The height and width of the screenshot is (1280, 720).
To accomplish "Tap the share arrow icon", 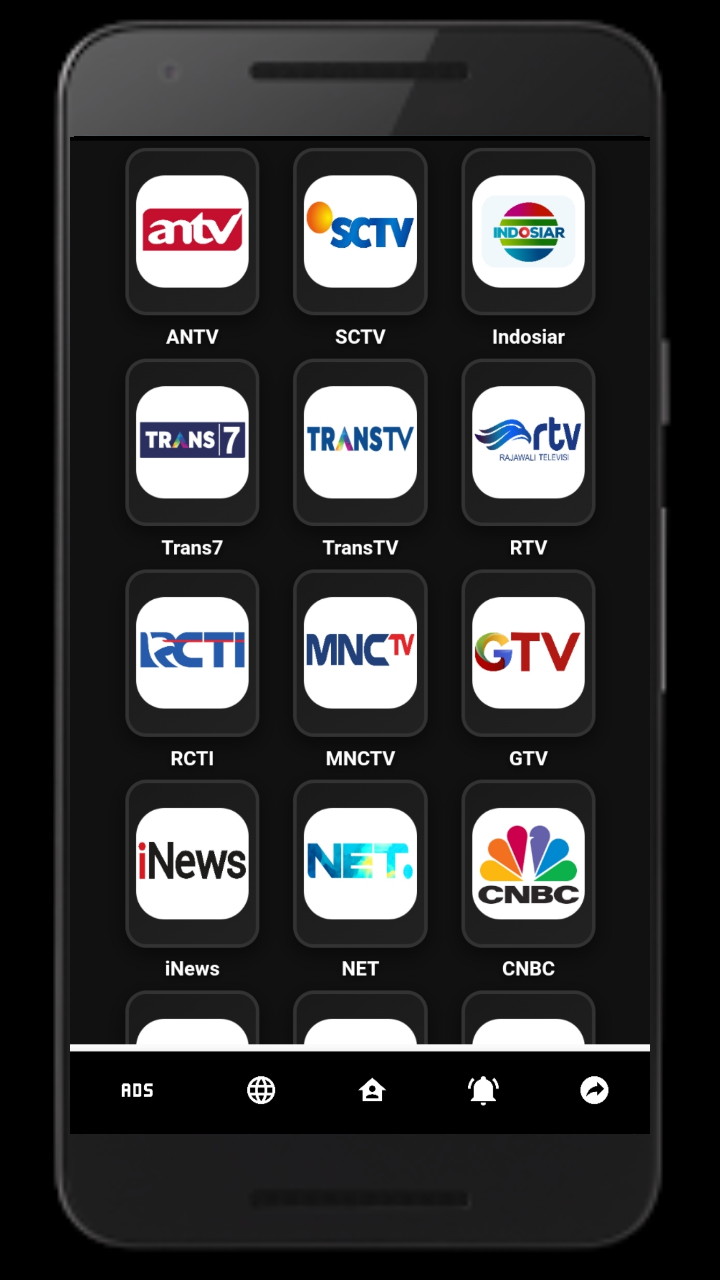I will coord(595,1090).
